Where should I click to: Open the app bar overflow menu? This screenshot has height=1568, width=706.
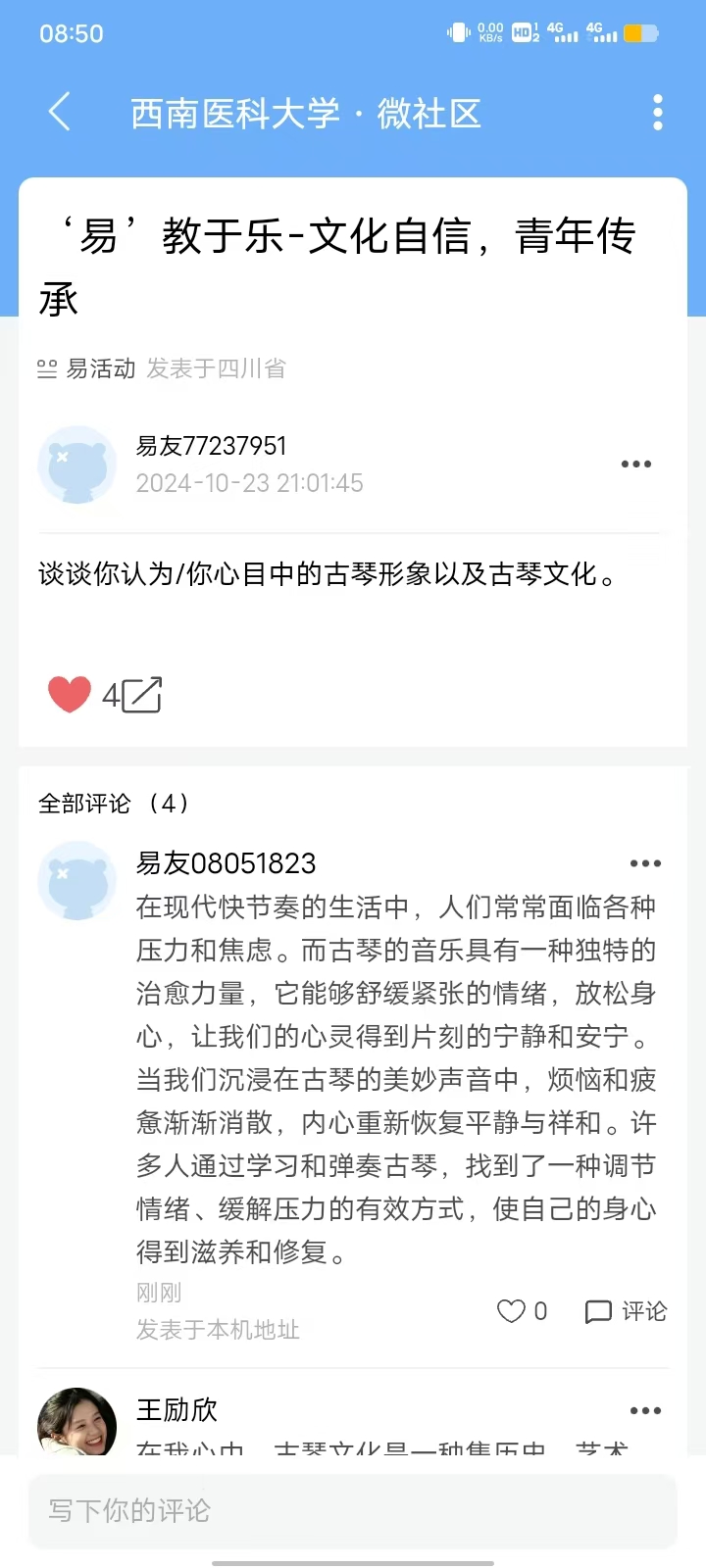(x=657, y=113)
